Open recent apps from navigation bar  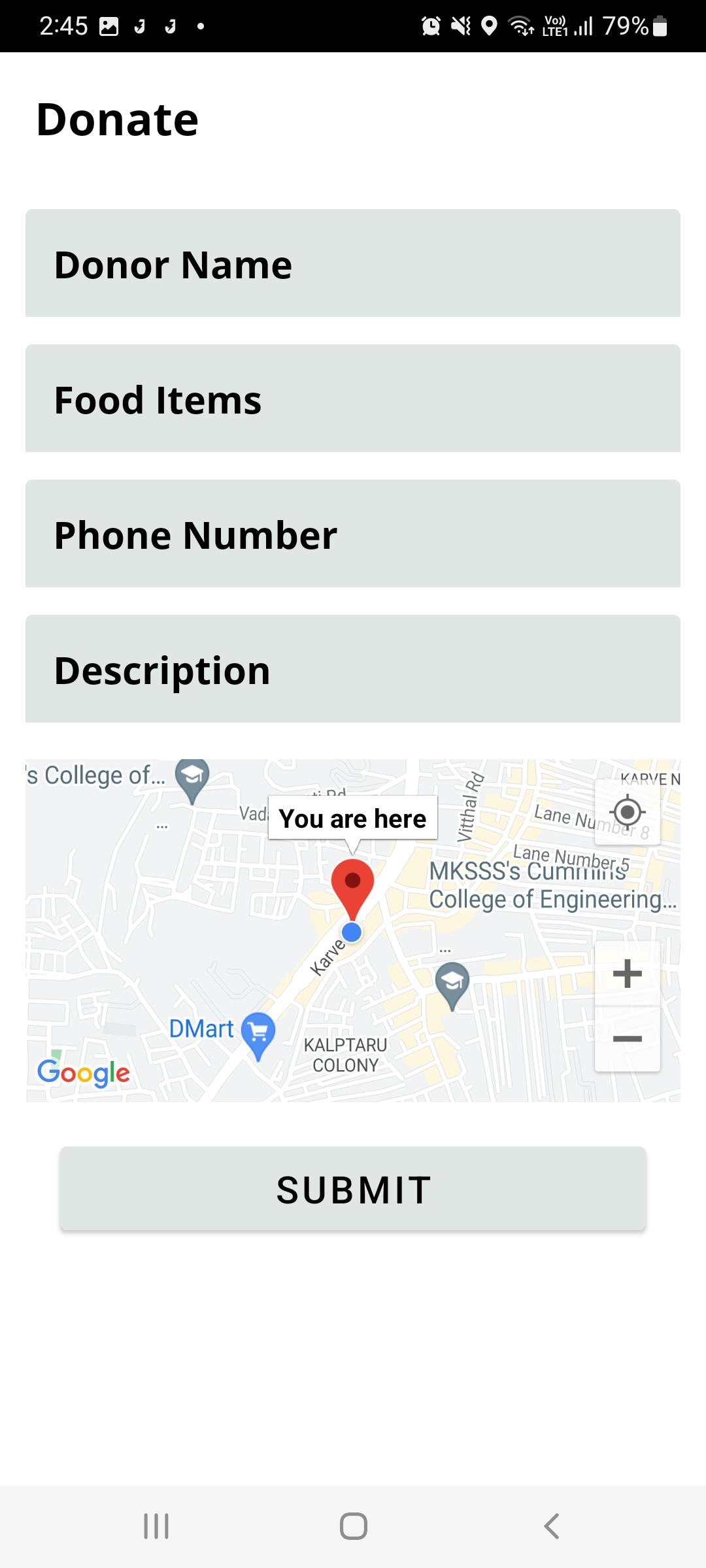[x=156, y=1526]
